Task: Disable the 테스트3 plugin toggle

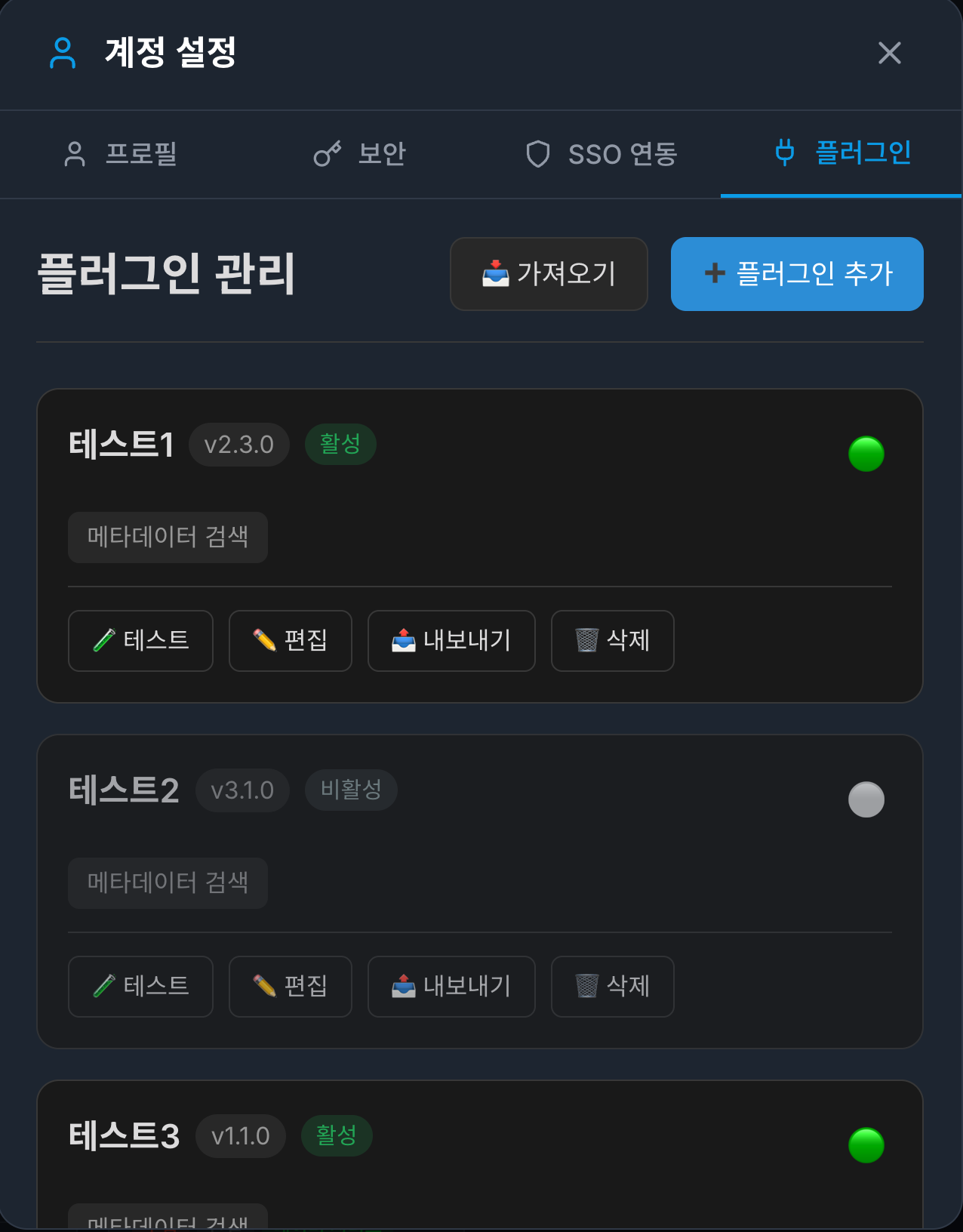Action: (866, 1145)
